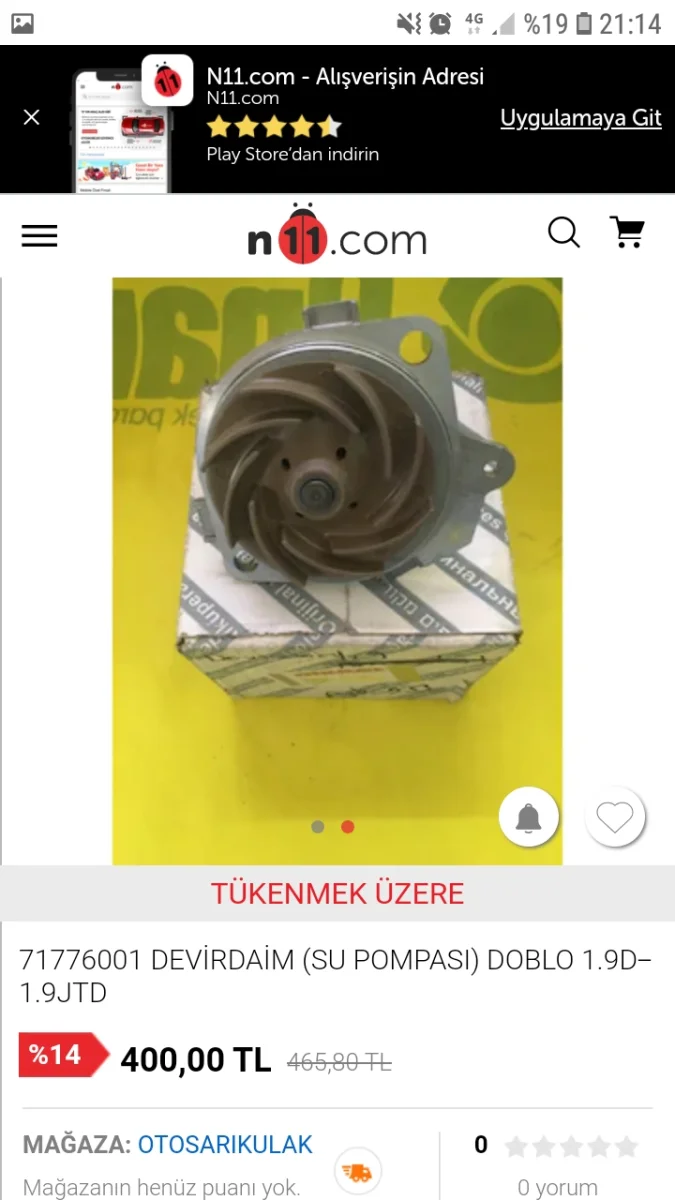Enable the price alert bell
The height and width of the screenshot is (1200, 675).
(528, 818)
